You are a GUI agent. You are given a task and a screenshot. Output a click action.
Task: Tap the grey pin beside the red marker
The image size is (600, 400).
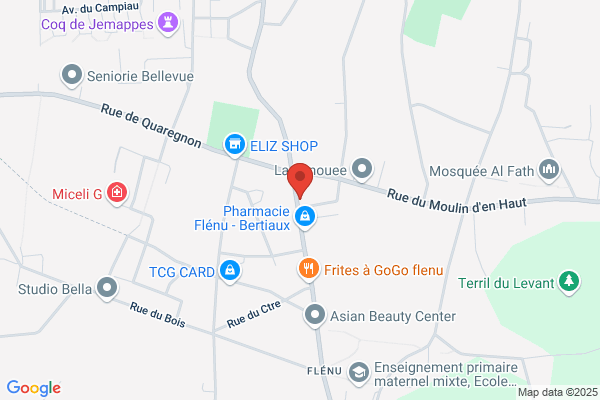[x=362, y=169]
